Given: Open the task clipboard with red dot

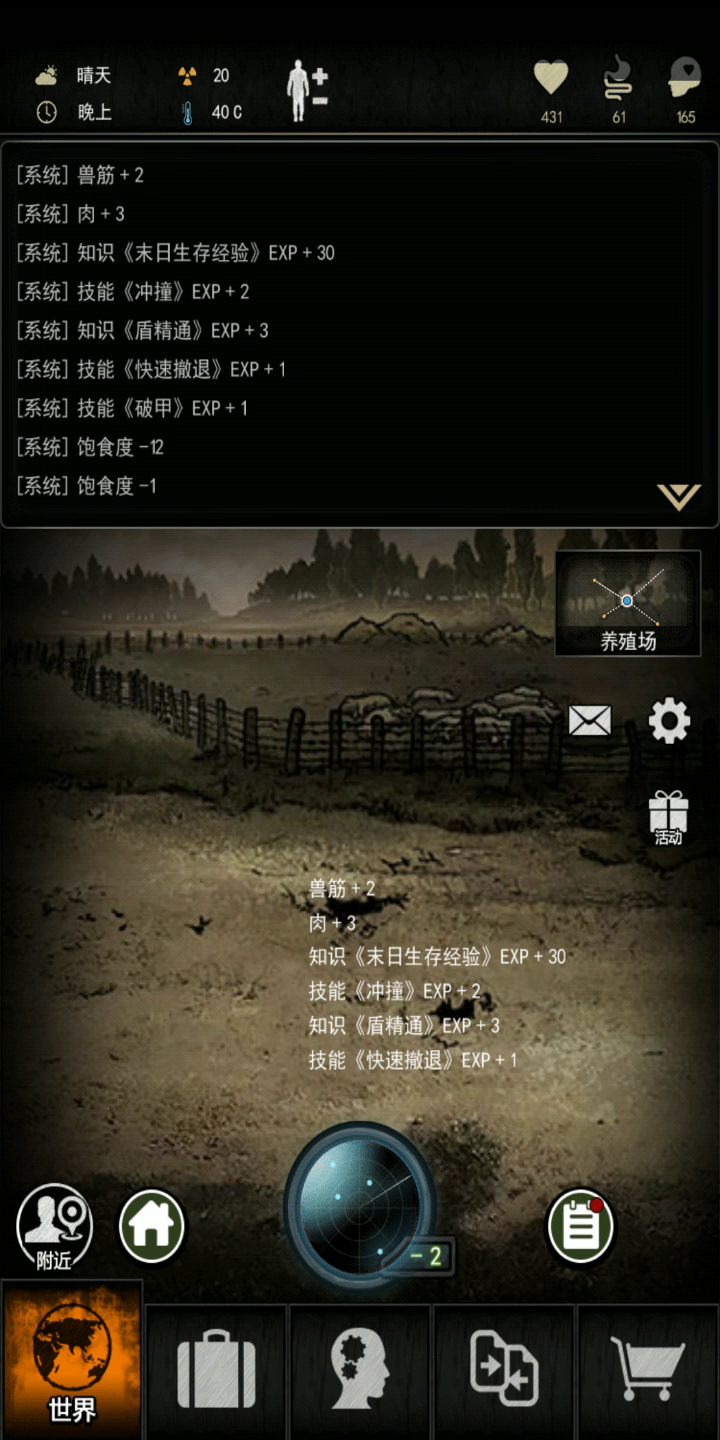Looking at the screenshot, I should [x=581, y=1226].
